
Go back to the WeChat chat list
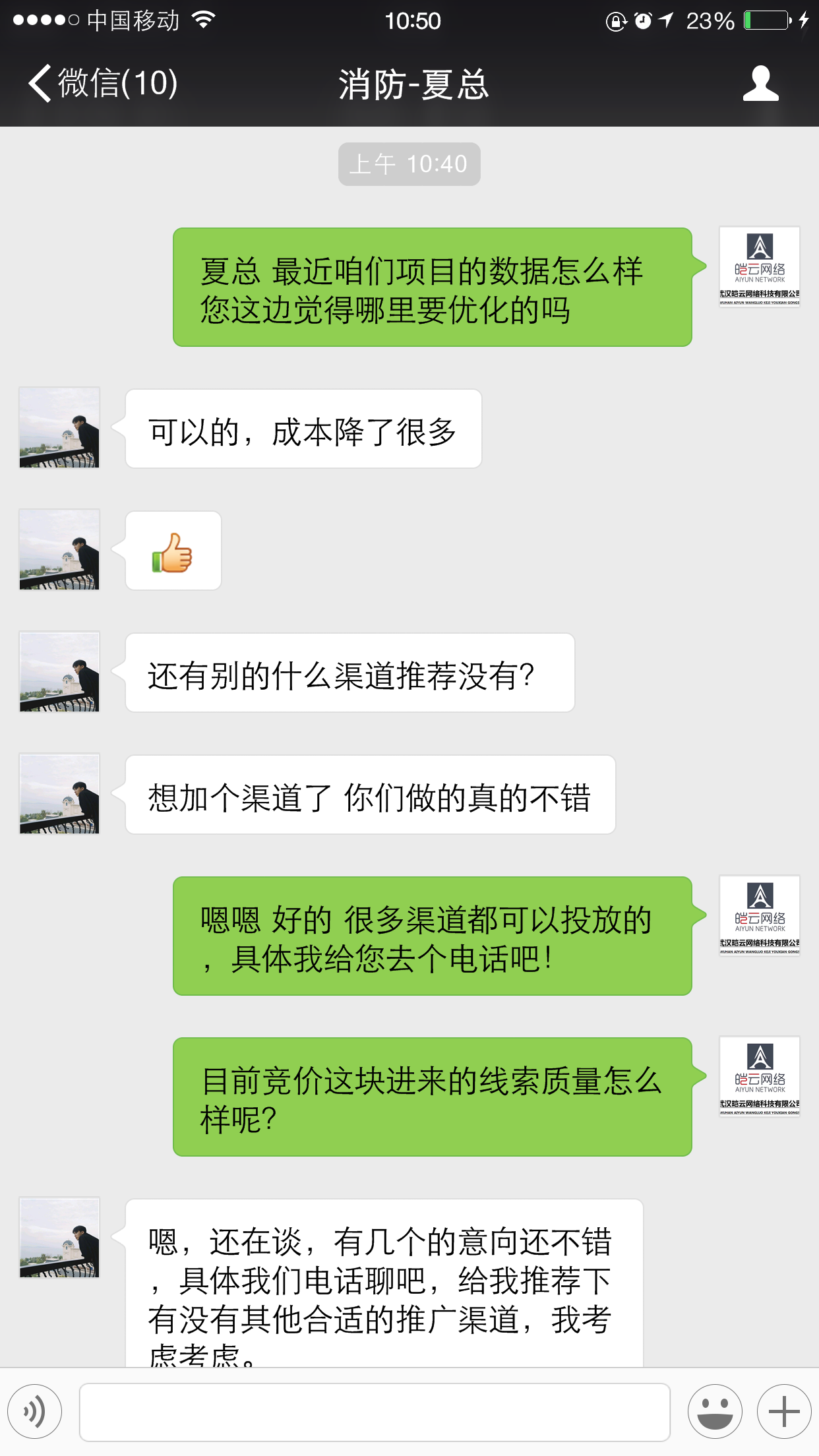[102, 84]
